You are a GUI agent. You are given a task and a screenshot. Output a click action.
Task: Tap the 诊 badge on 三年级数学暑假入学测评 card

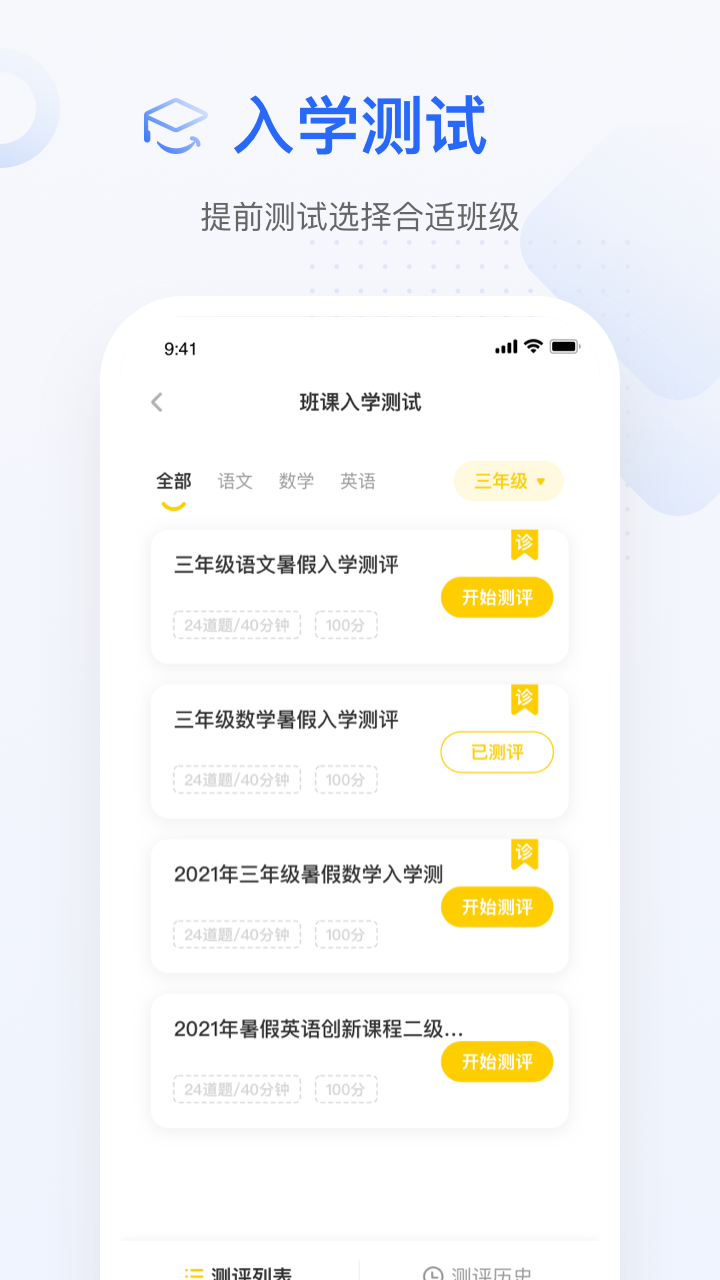point(524,700)
